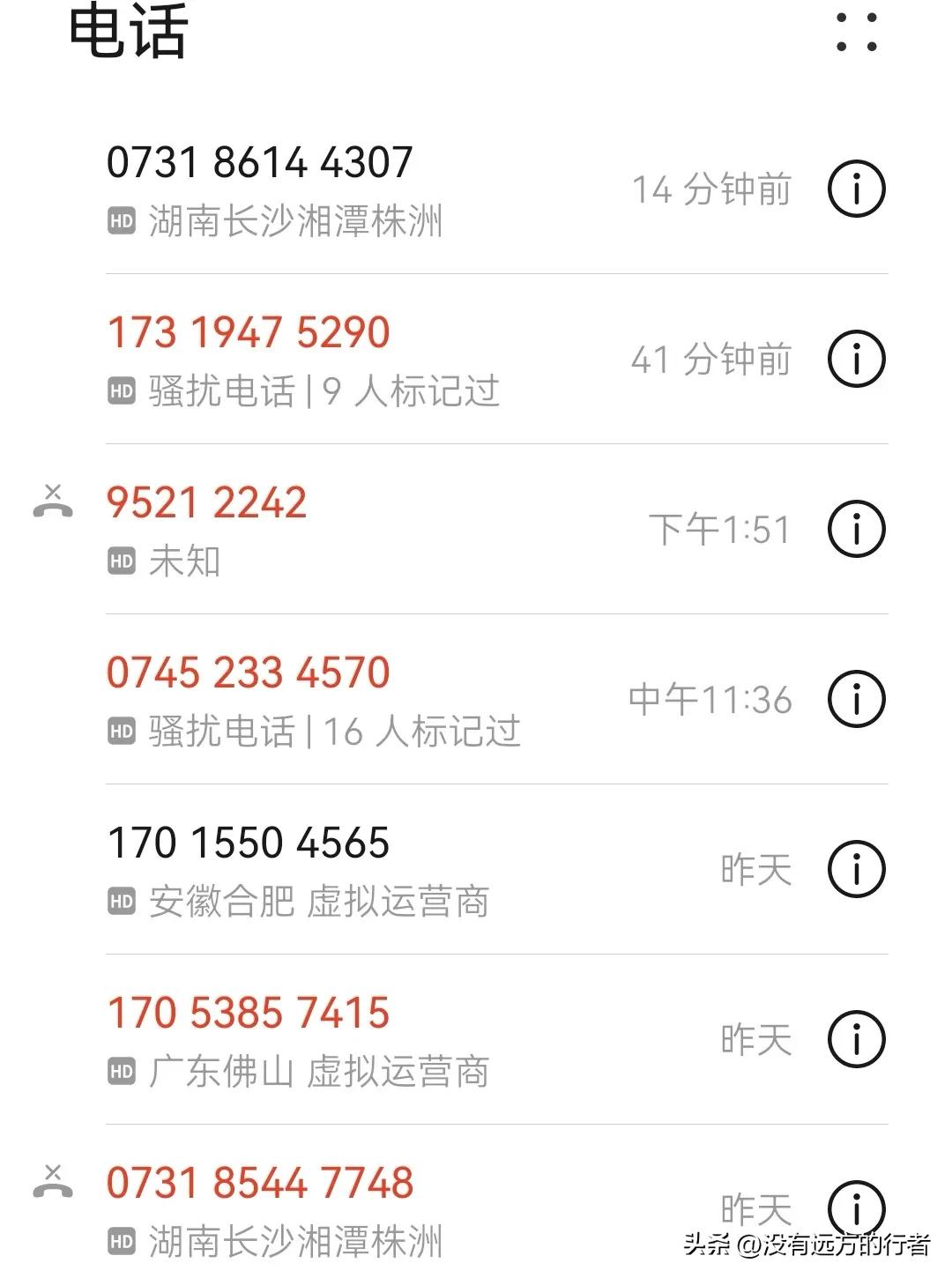The image size is (952, 1278).
Task: Open details for call from 0731 8614 4307
Action: click(856, 189)
